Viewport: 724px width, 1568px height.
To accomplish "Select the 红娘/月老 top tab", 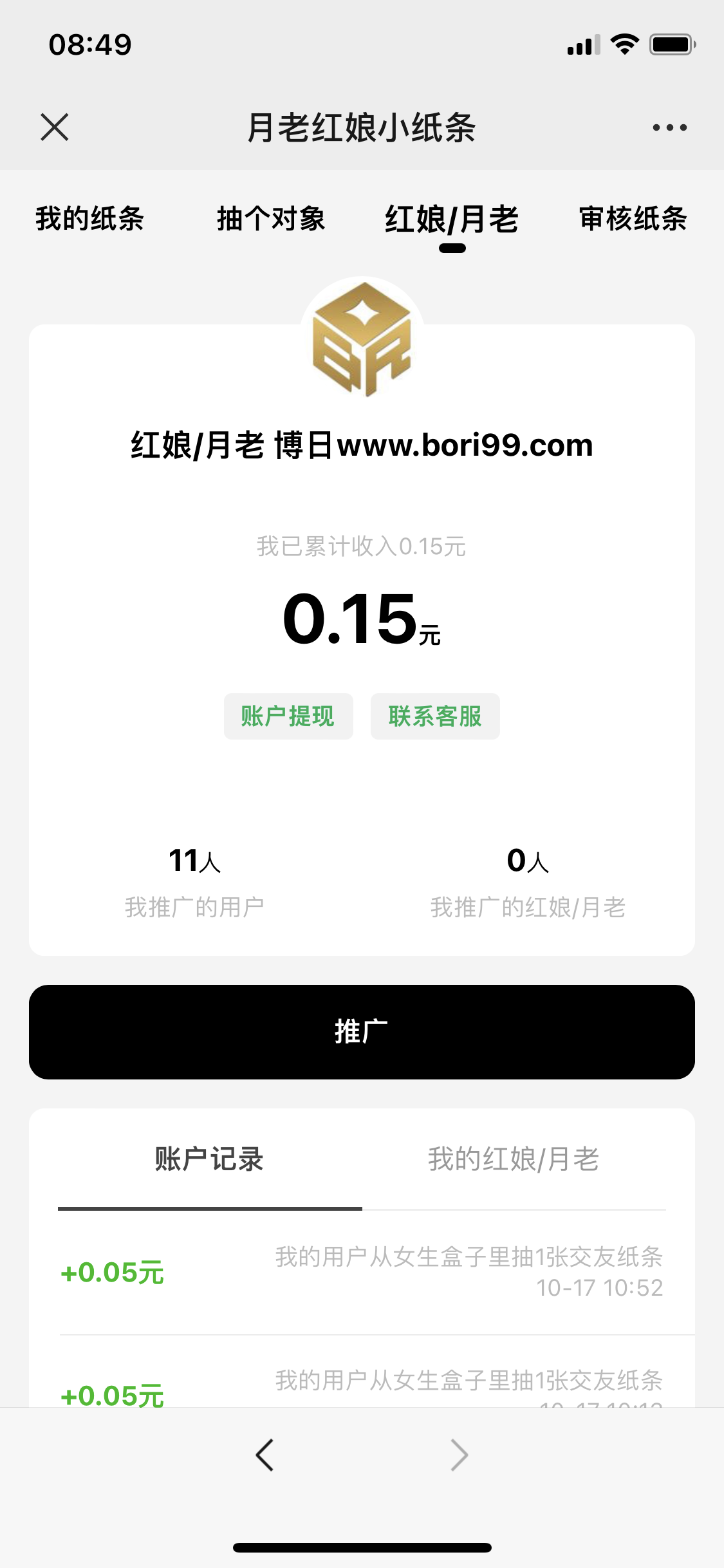I will (x=452, y=219).
